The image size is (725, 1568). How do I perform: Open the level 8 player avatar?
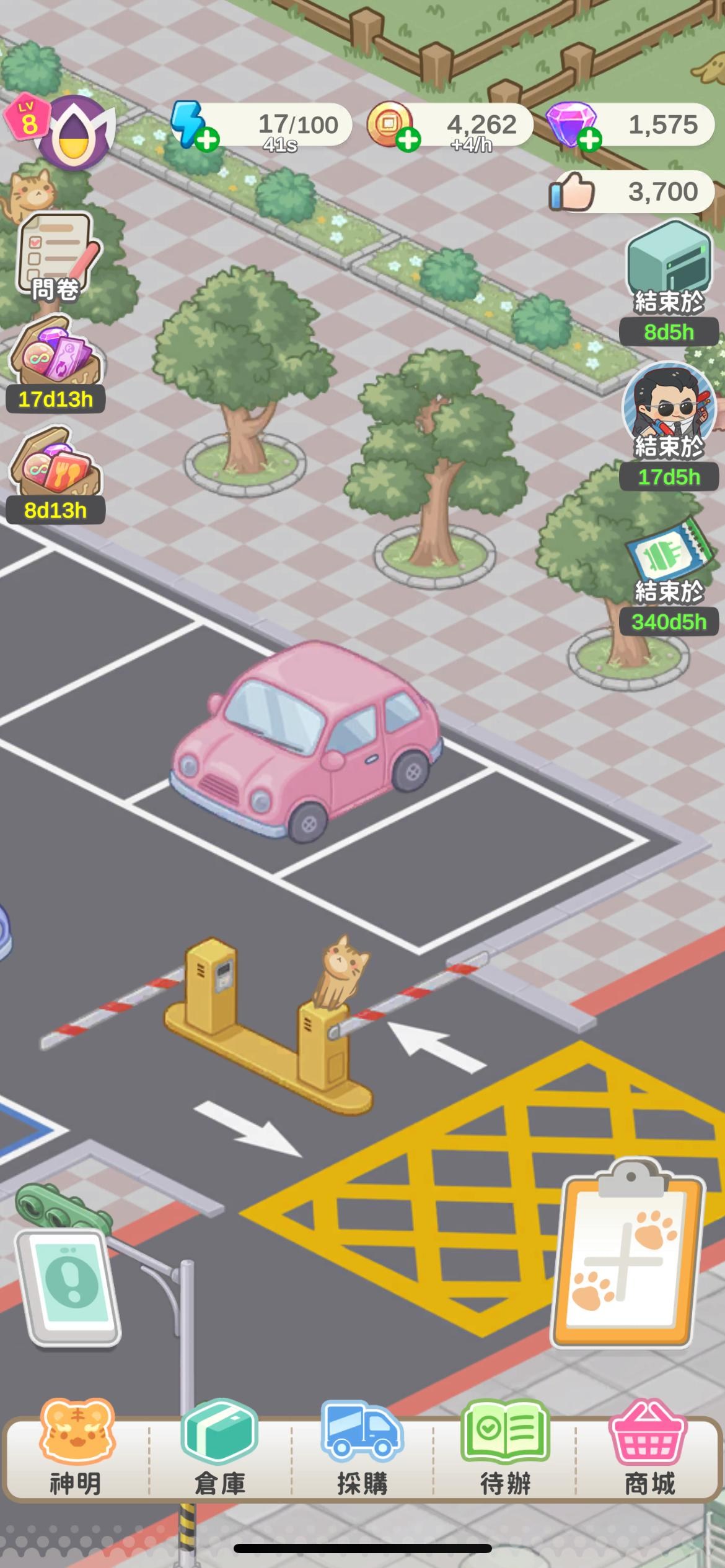pos(74,132)
